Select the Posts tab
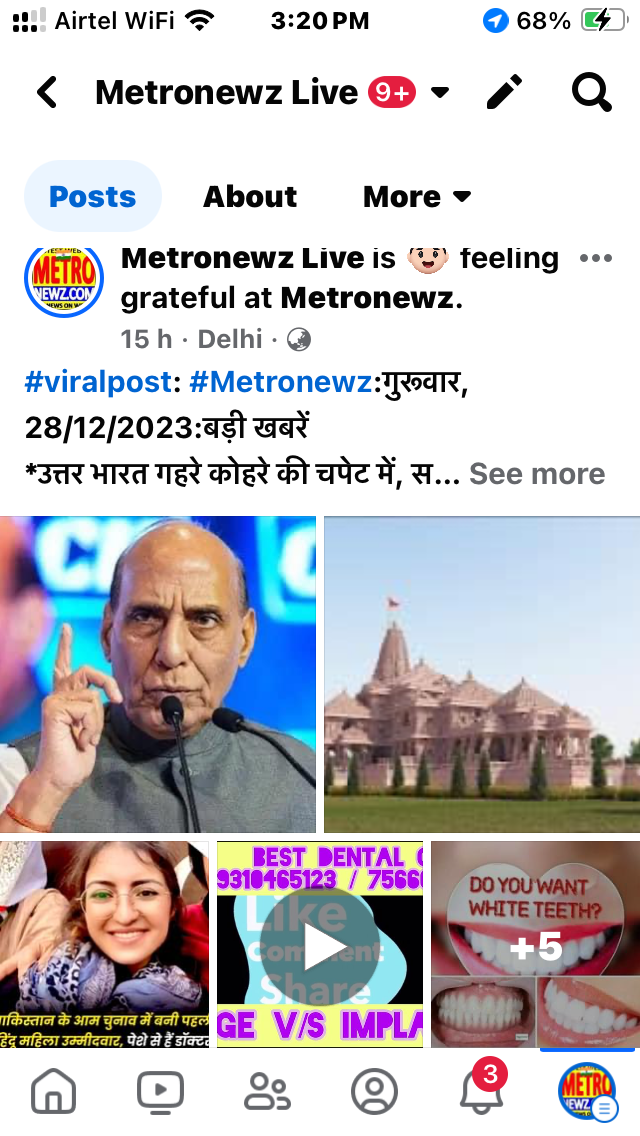 coord(93,196)
